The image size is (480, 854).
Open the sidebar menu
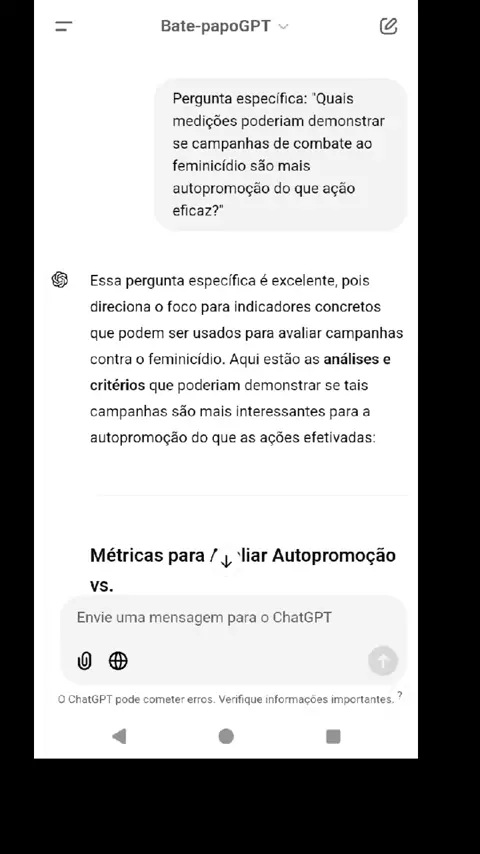coord(64,26)
